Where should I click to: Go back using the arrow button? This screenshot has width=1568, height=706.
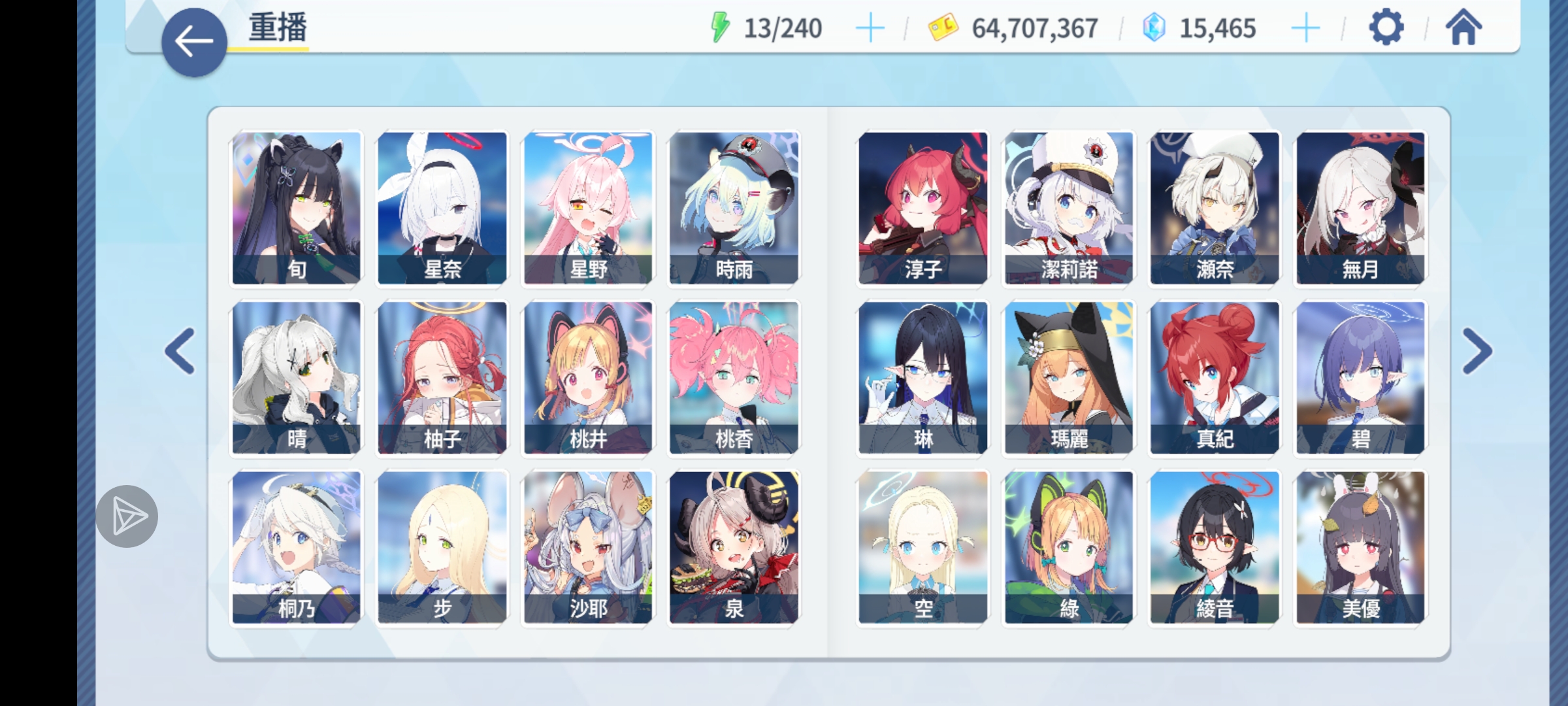click(x=193, y=42)
